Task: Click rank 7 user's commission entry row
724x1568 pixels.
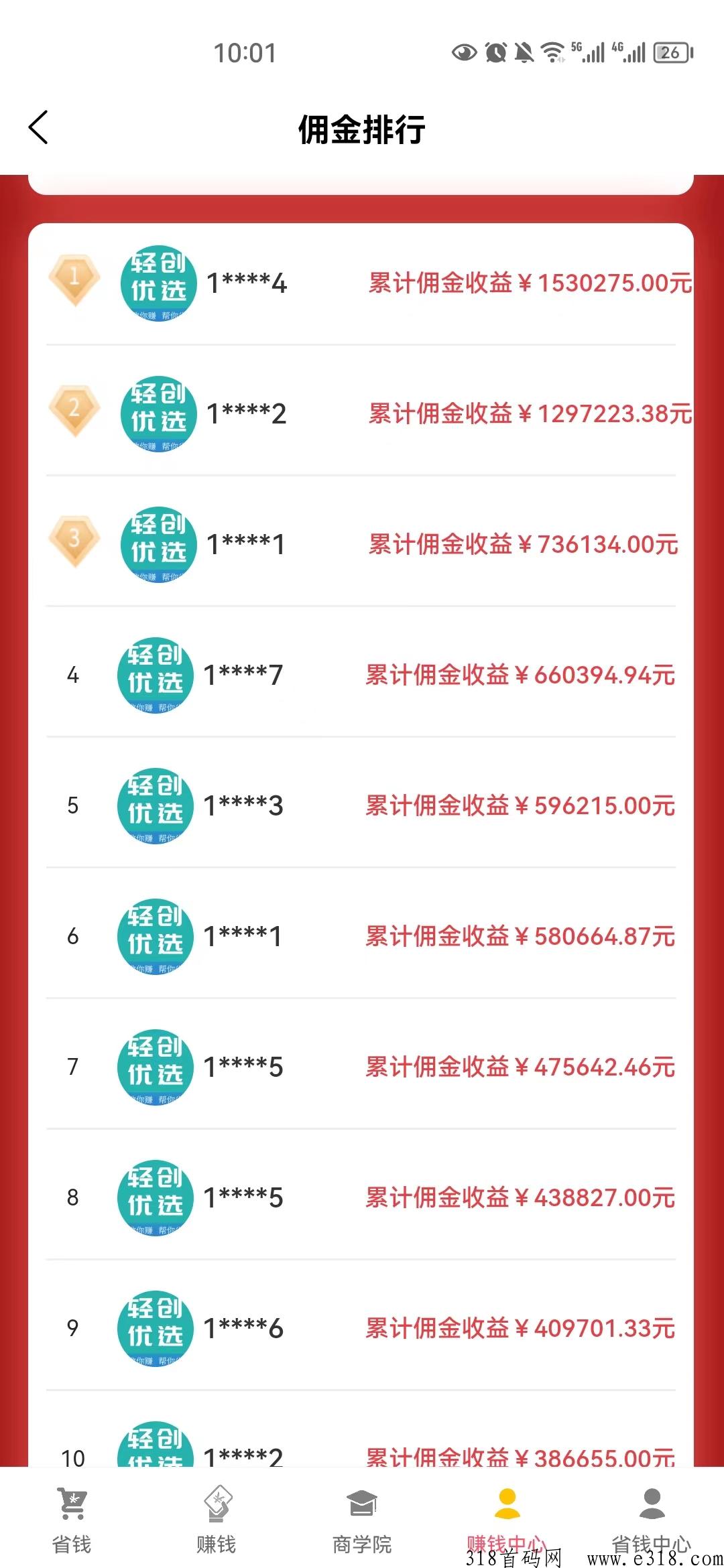Action: (x=362, y=1067)
